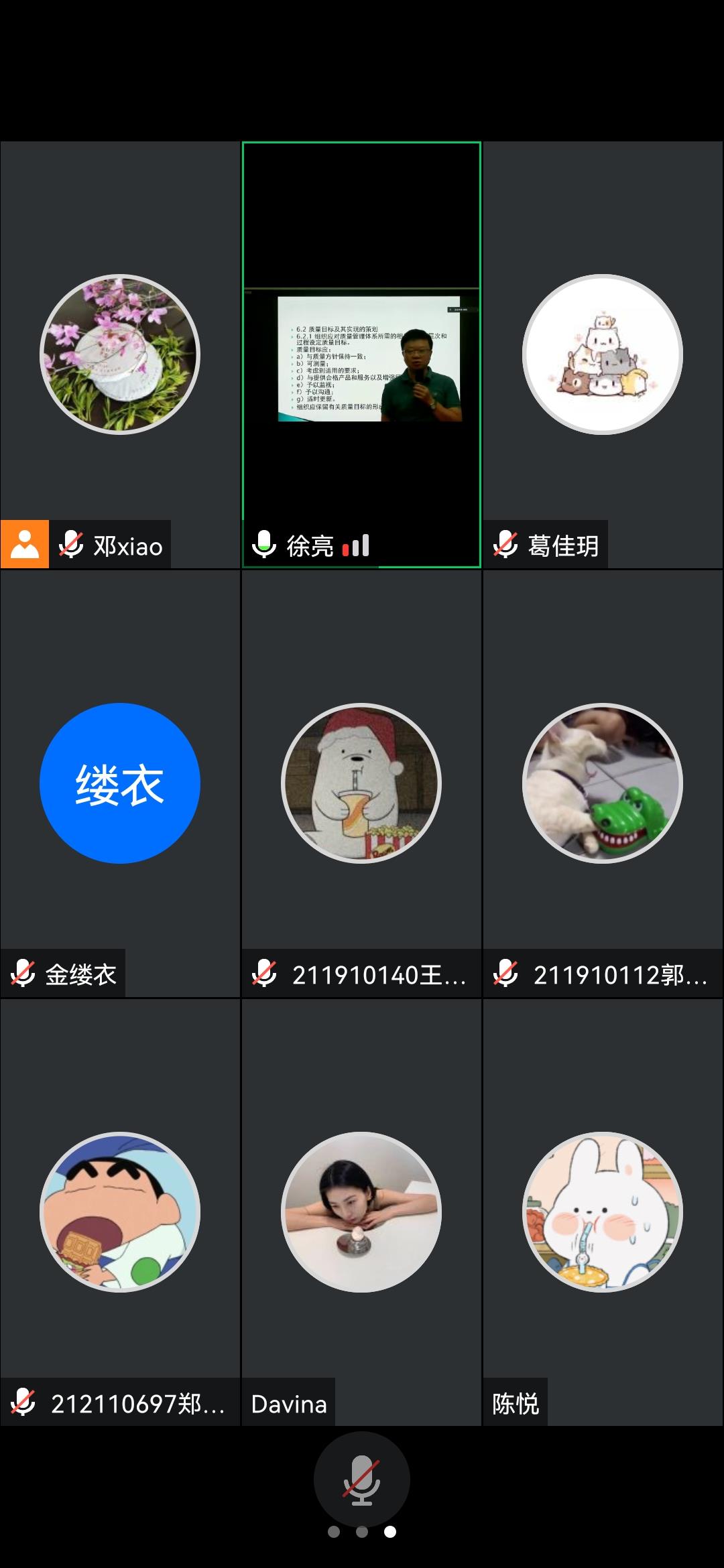
Task: Open 徐亮's shared video tile
Action: (361, 355)
